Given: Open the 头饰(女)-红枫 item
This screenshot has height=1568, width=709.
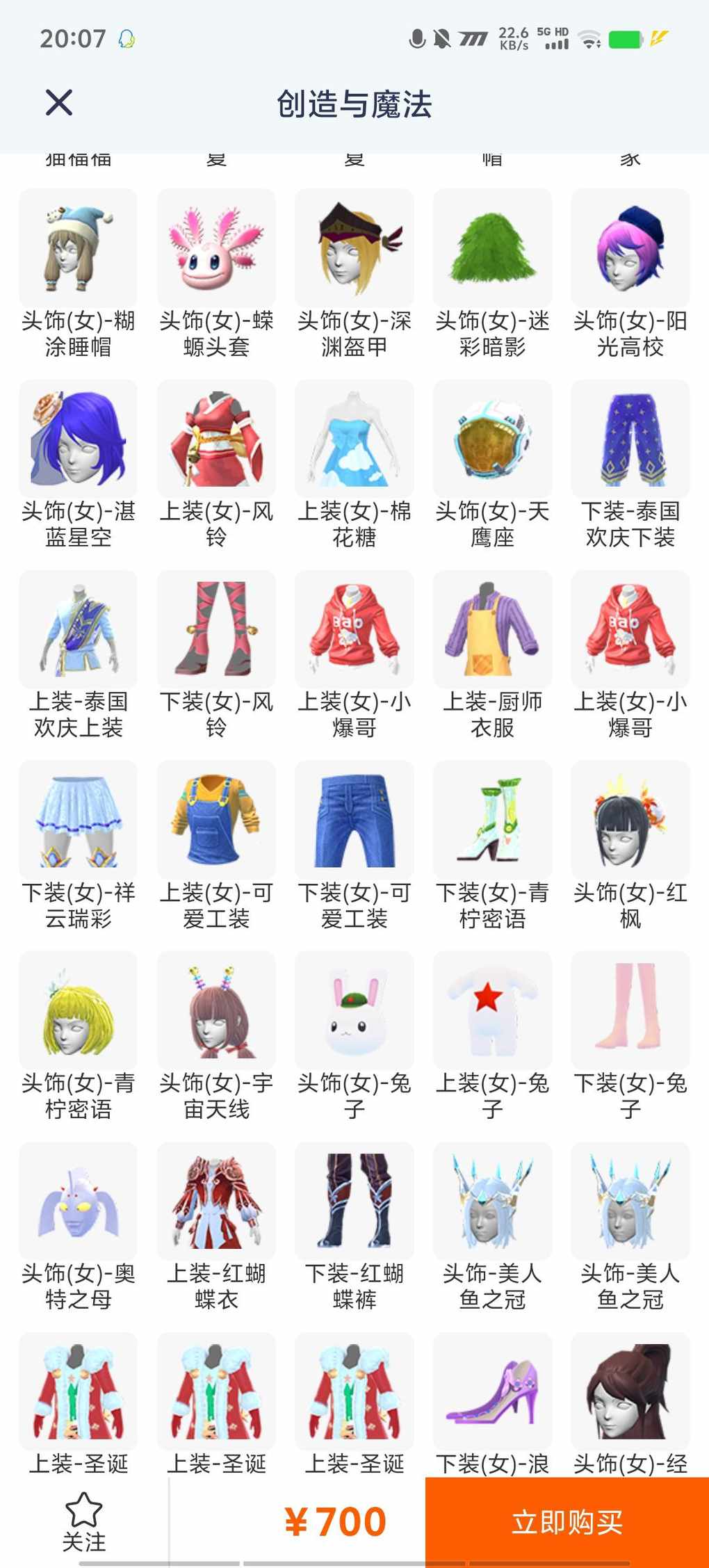Looking at the screenshot, I should click(x=630, y=846).
